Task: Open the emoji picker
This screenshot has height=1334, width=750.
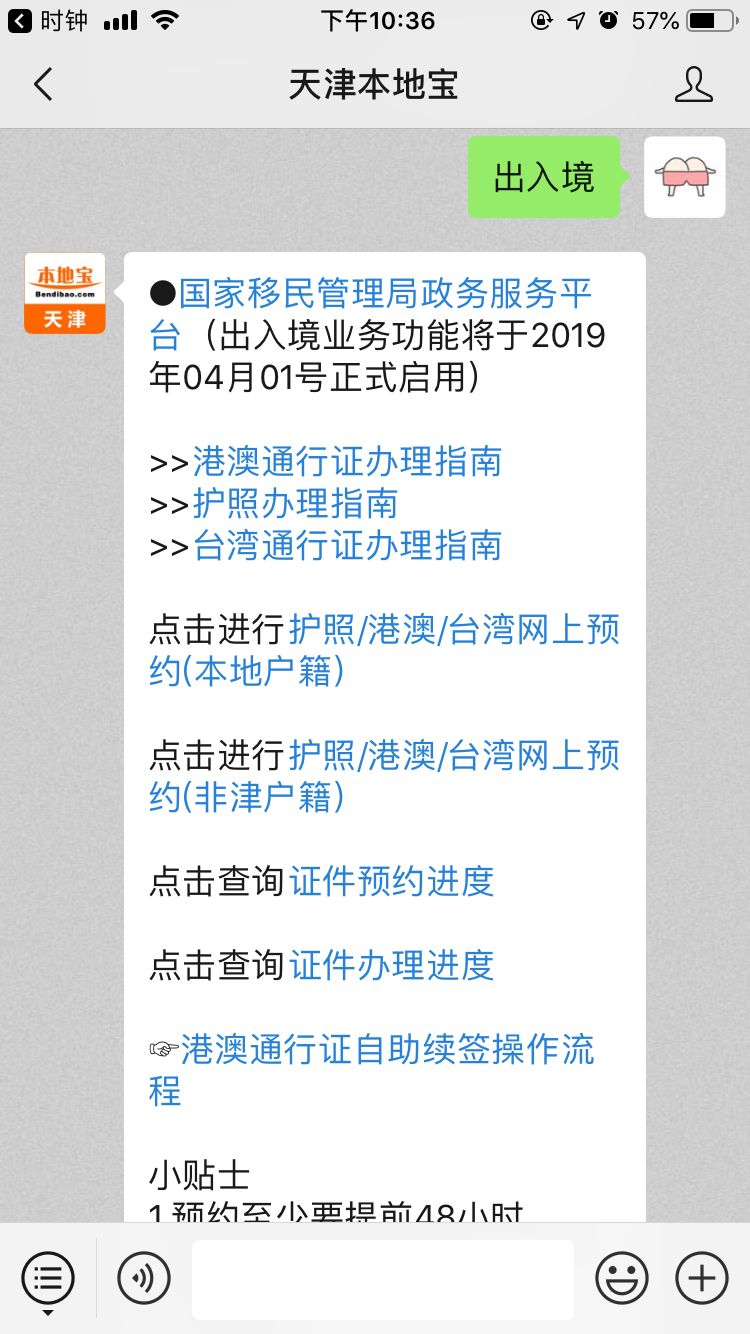Action: click(x=621, y=1278)
